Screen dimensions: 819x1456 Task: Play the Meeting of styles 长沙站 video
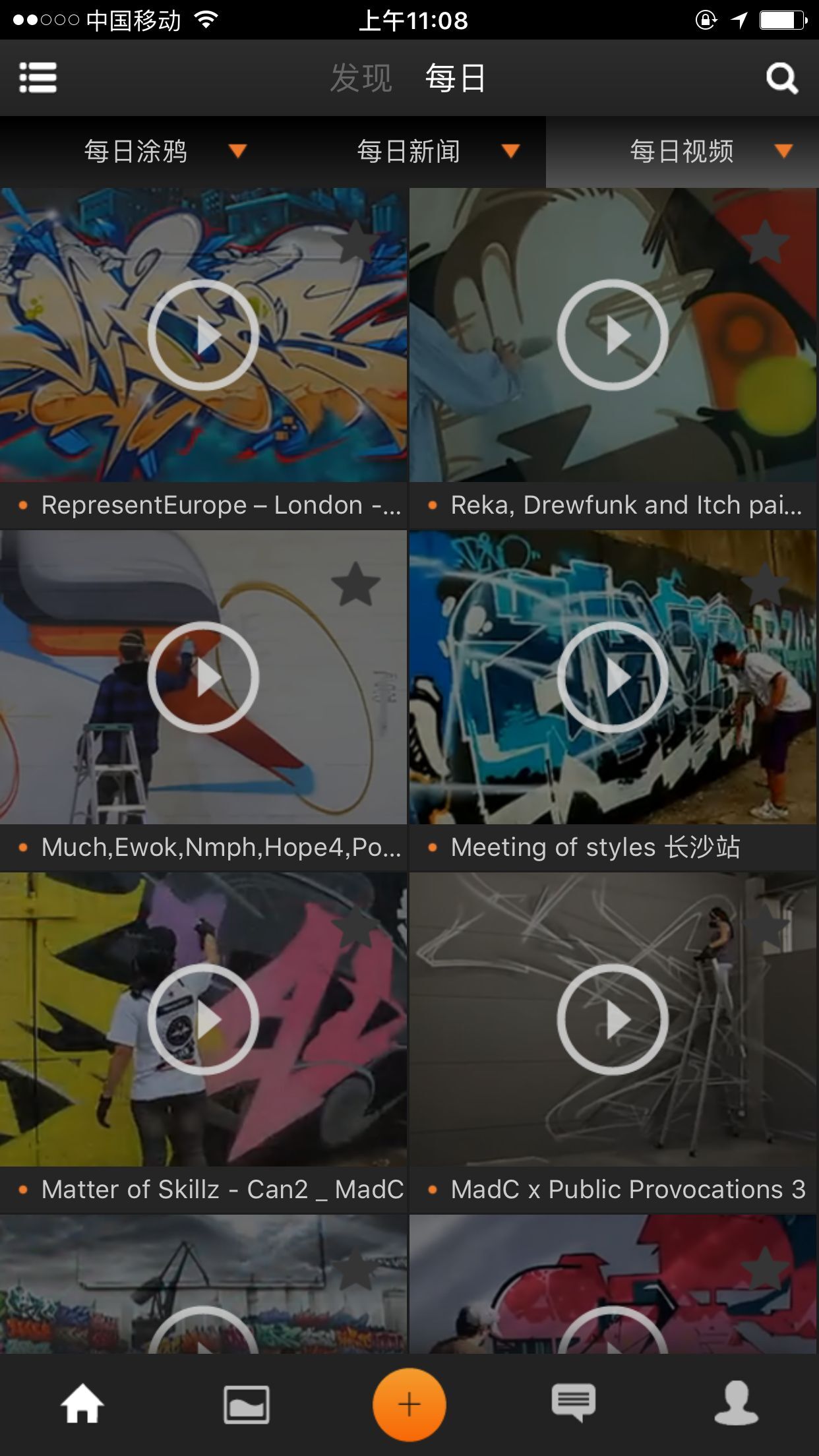coord(613,677)
